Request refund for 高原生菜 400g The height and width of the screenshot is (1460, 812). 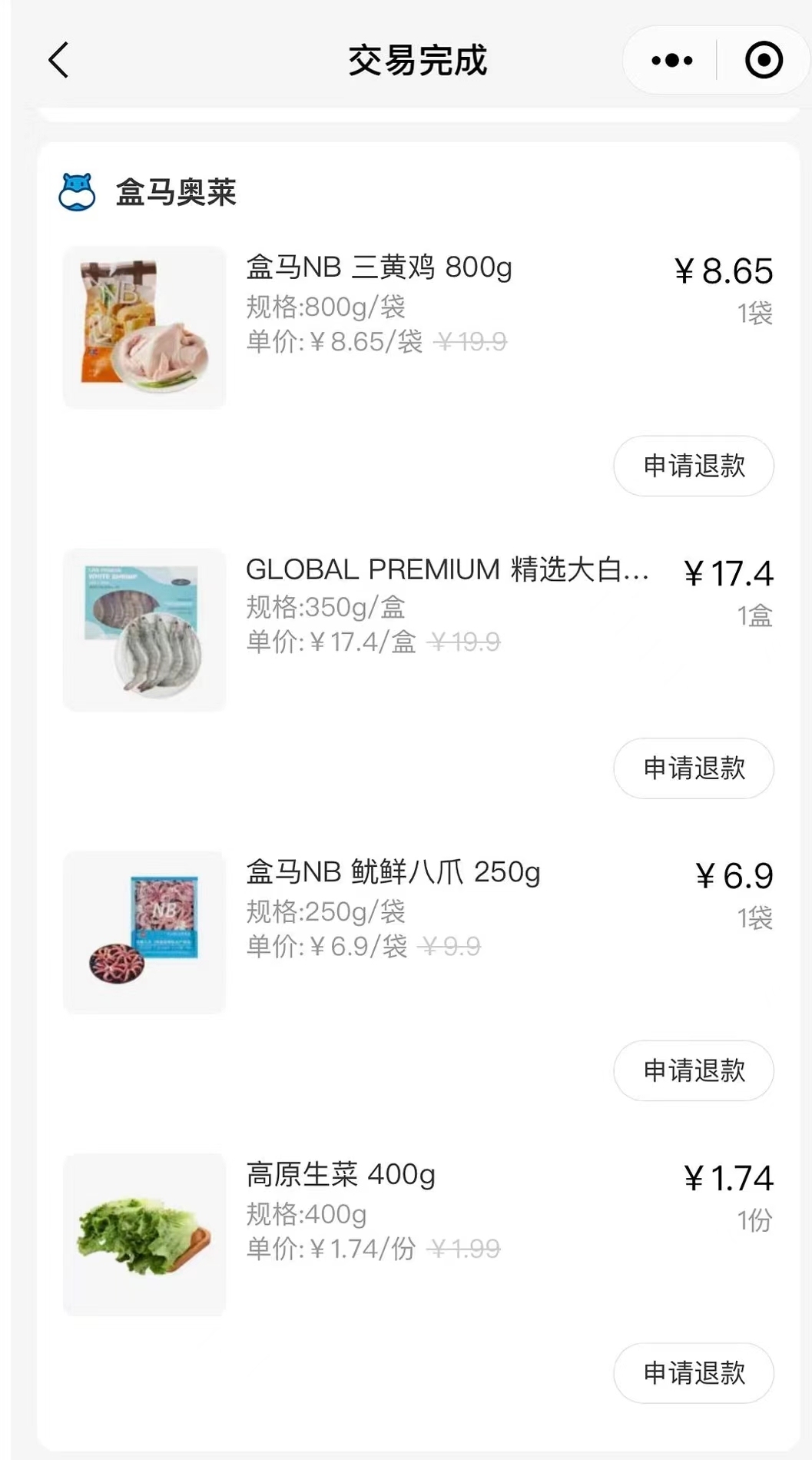pyautogui.click(x=693, y=1373)
